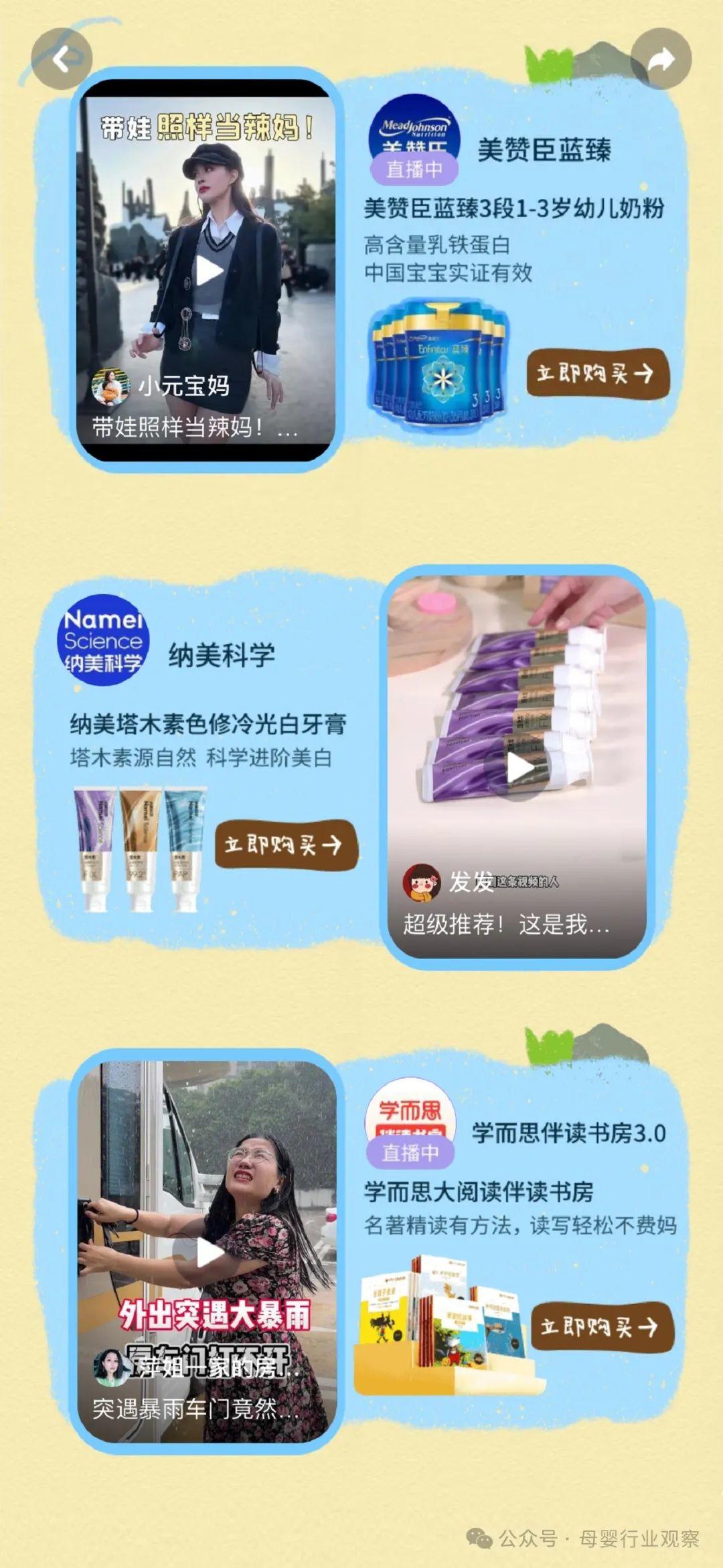723x1568 pixels.
Task: Buy 纳美 toothpaste via 立即购买
Action: 286,844
